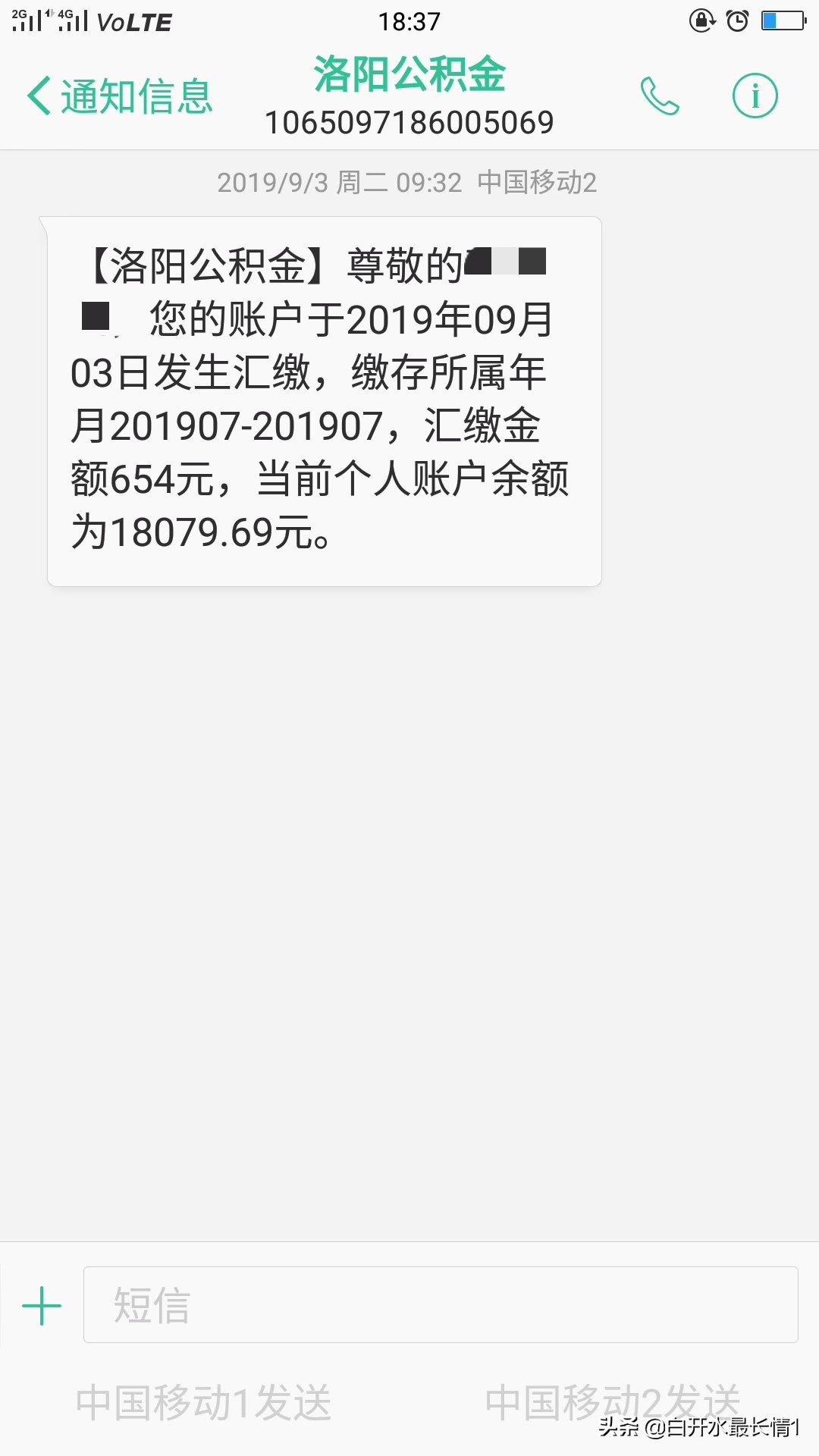Tap the plus icon to add an attachment
Viewport: 819px width, 1456px height.
click(x=42, y=1304)
